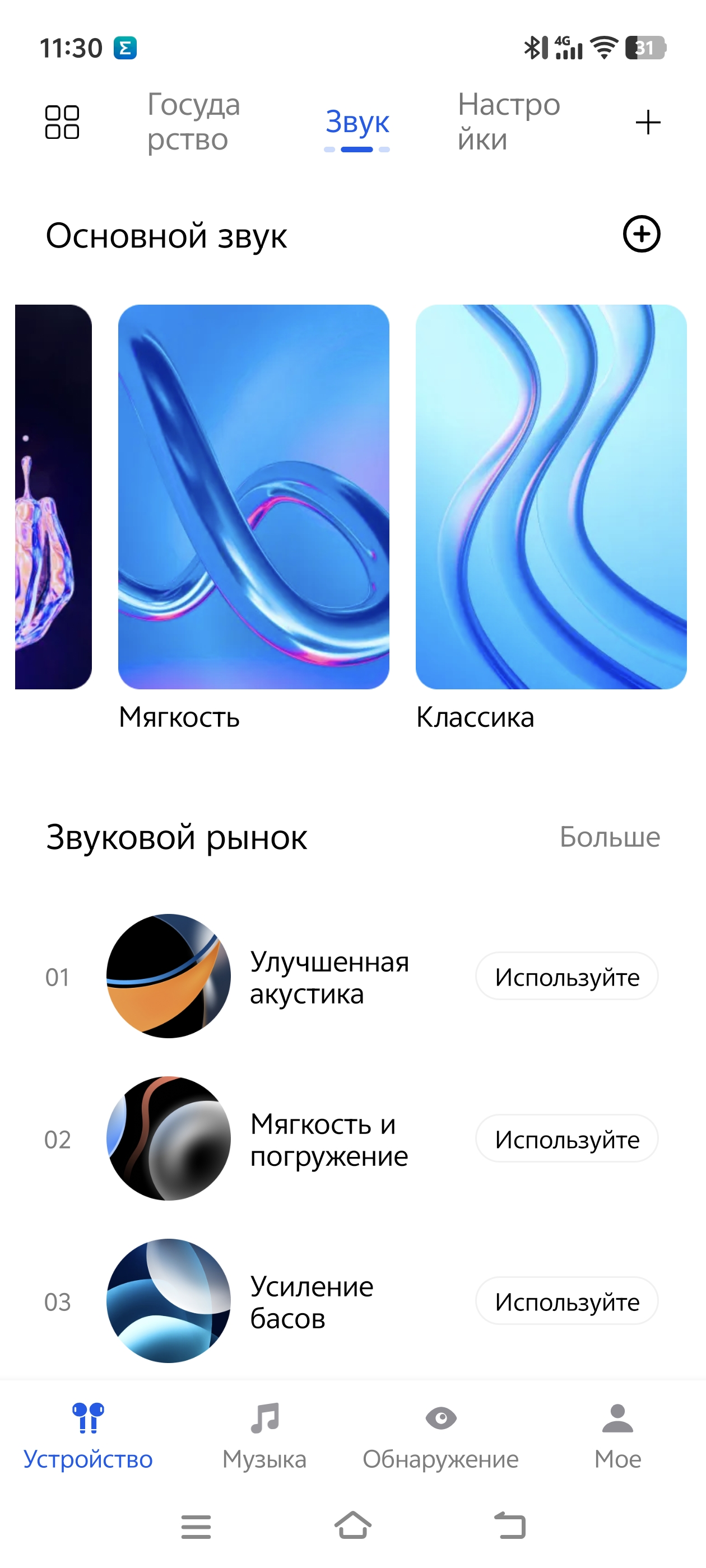The width and height of the screenshot is (706, 1568).
Task: Tap the system back button
Action: pyautogui.click(x=509, y=1525)
